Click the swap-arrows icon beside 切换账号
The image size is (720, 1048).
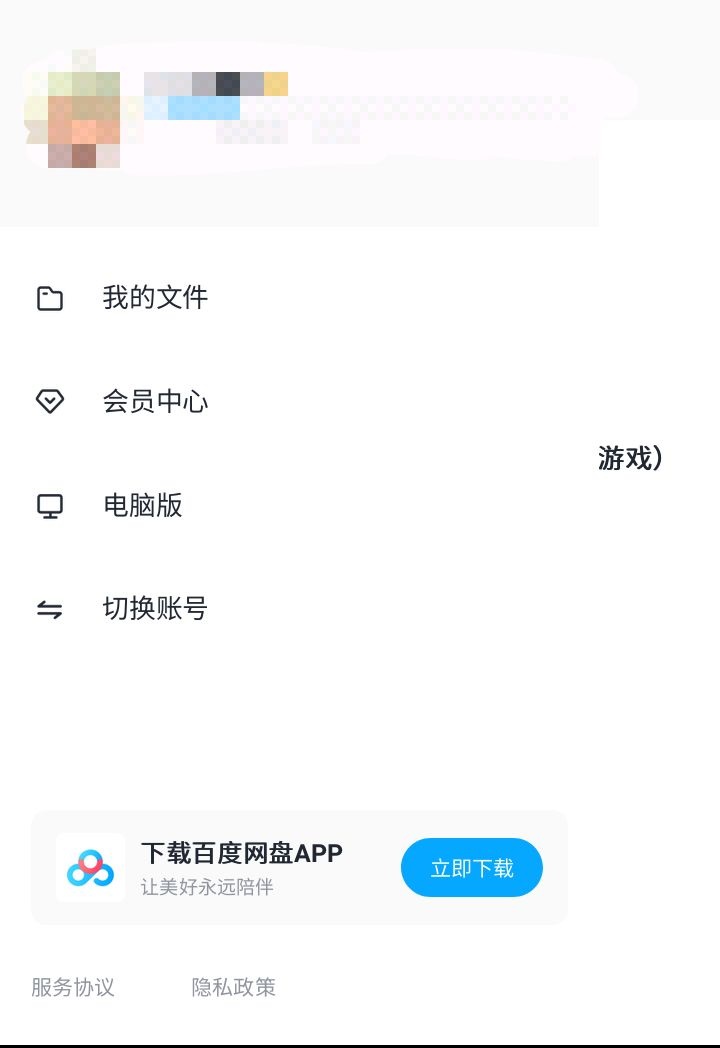48,610
